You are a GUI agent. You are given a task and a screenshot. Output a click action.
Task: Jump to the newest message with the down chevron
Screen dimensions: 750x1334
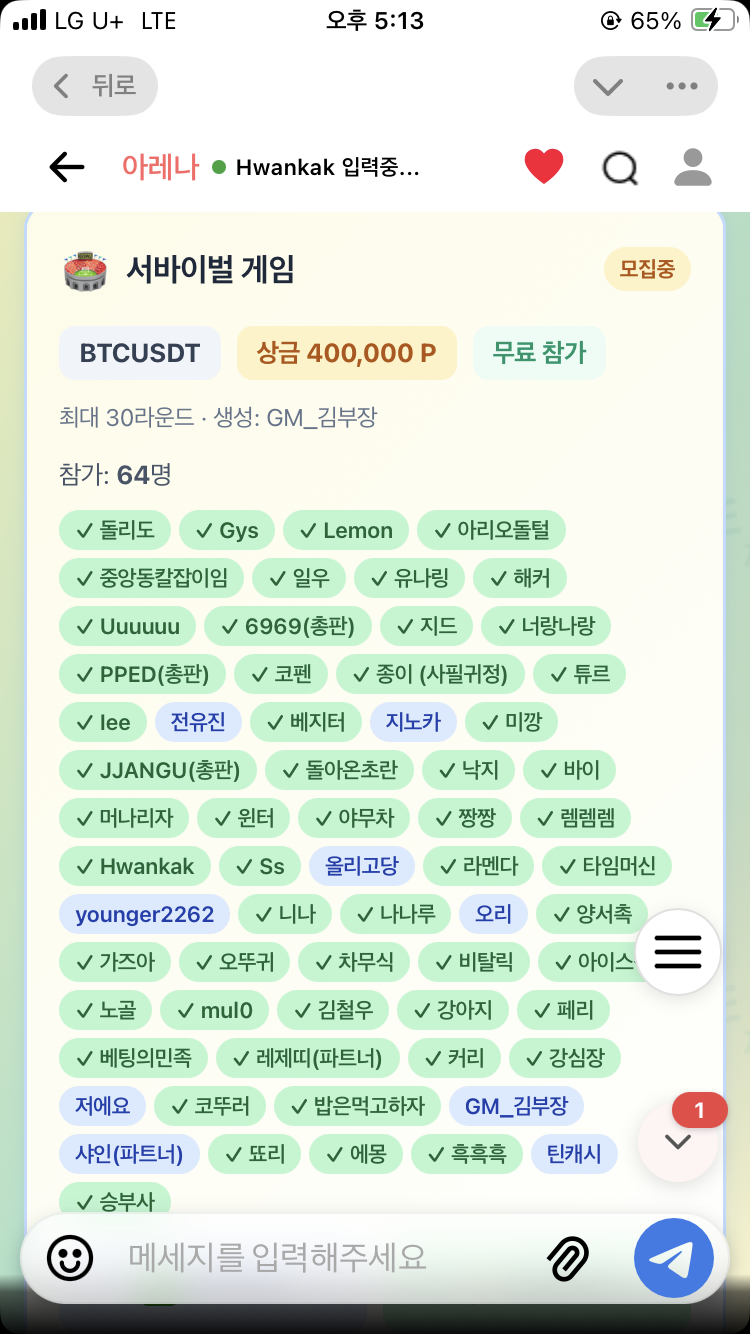[678, 1141]
